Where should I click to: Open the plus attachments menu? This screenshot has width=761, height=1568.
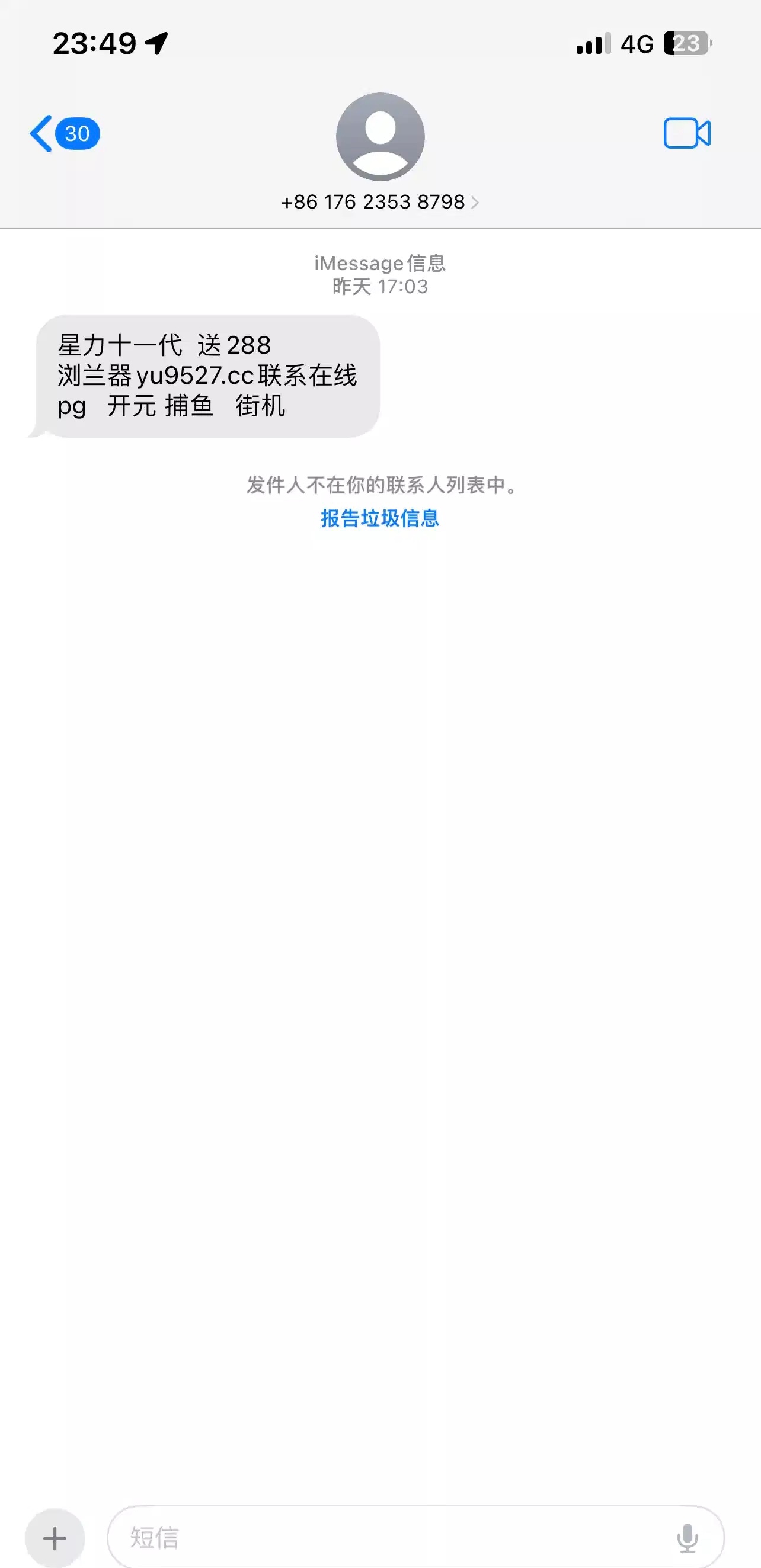click(x=55, y=1538)
